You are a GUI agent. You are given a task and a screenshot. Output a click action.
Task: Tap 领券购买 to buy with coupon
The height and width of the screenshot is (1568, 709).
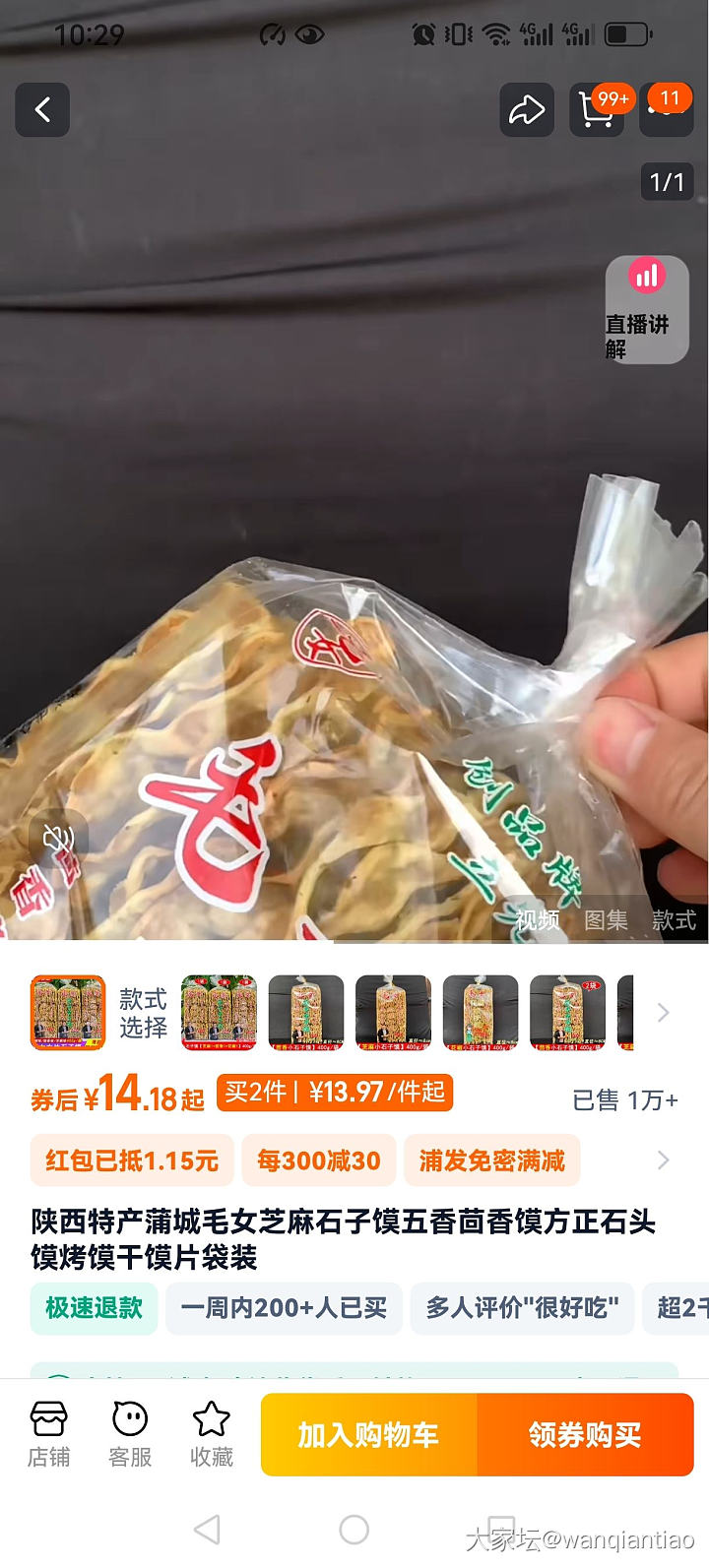[585, 1435]
